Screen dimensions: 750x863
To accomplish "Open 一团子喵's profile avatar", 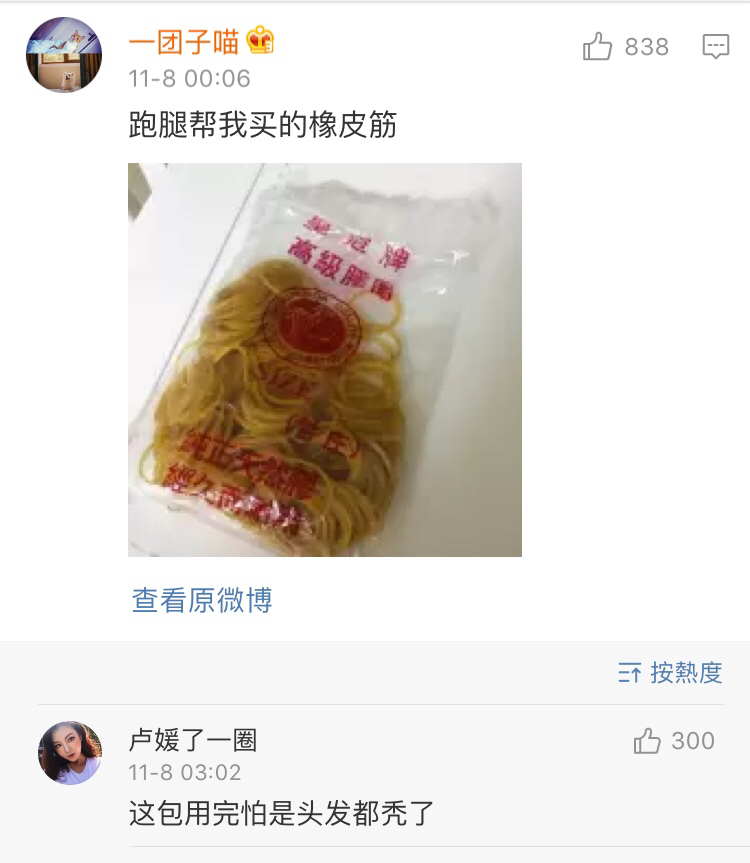I will pyautogui.click(x=64, y=53).
